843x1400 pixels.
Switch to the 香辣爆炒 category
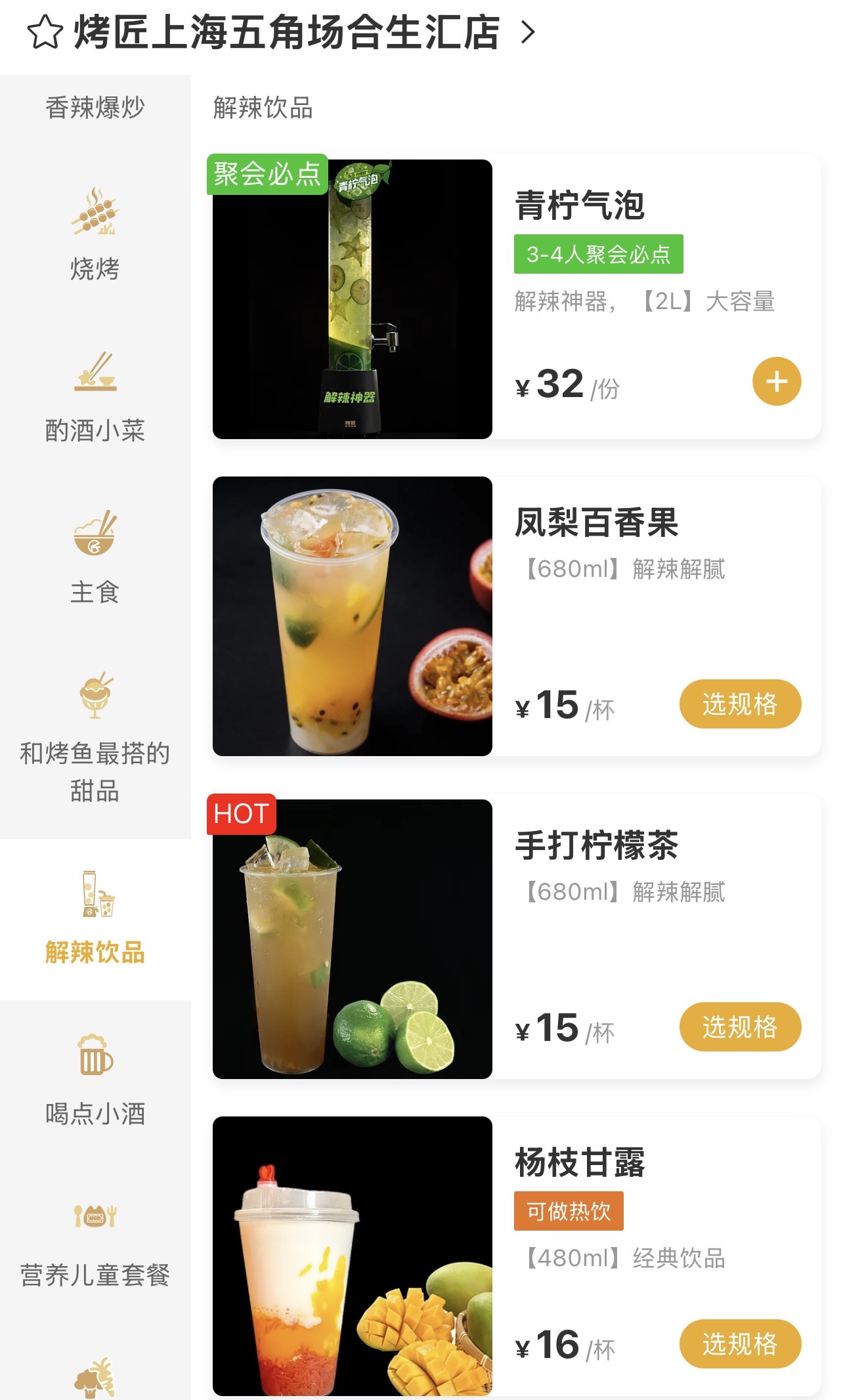(x=95, y=108)
